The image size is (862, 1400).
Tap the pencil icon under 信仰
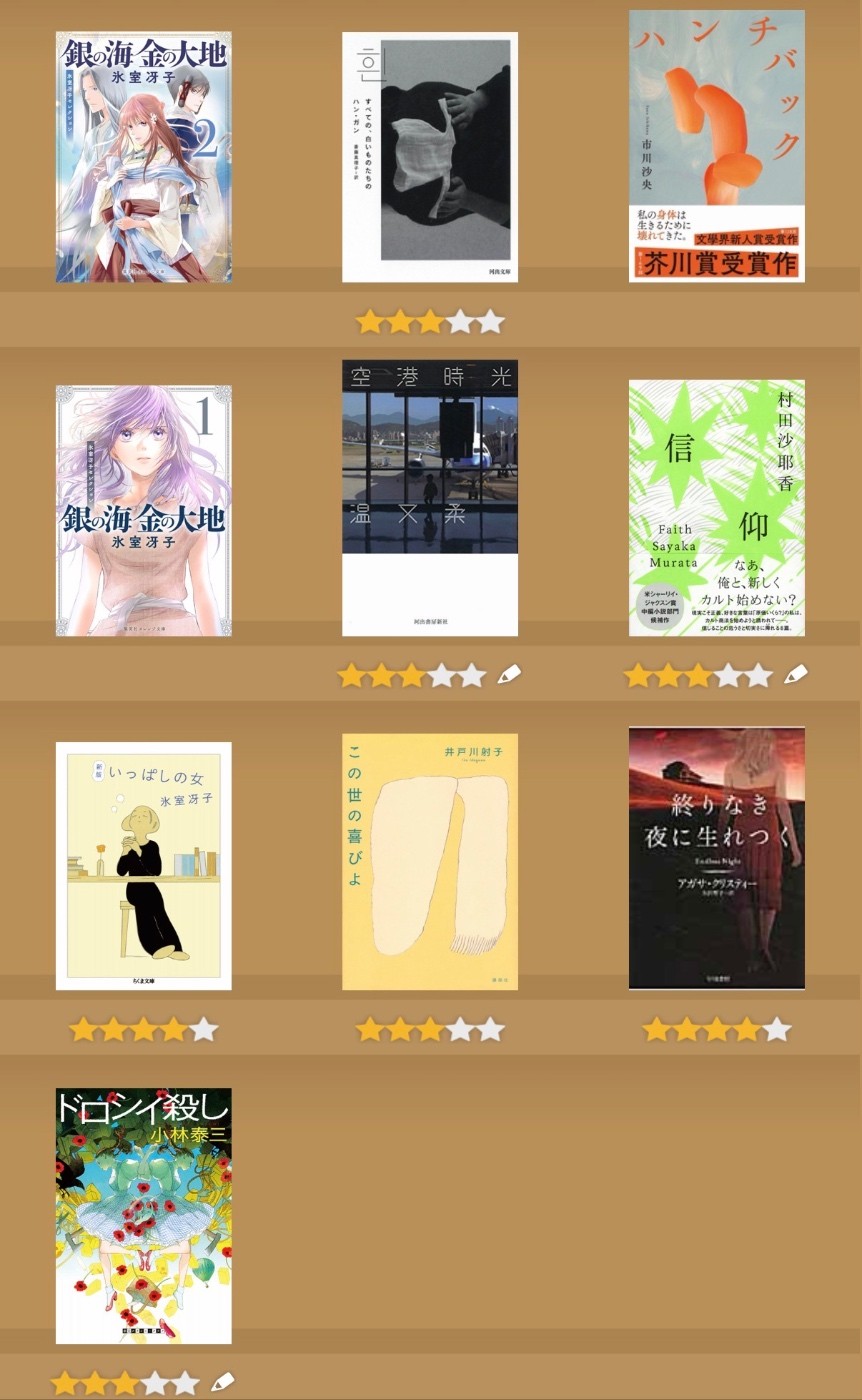795,675
